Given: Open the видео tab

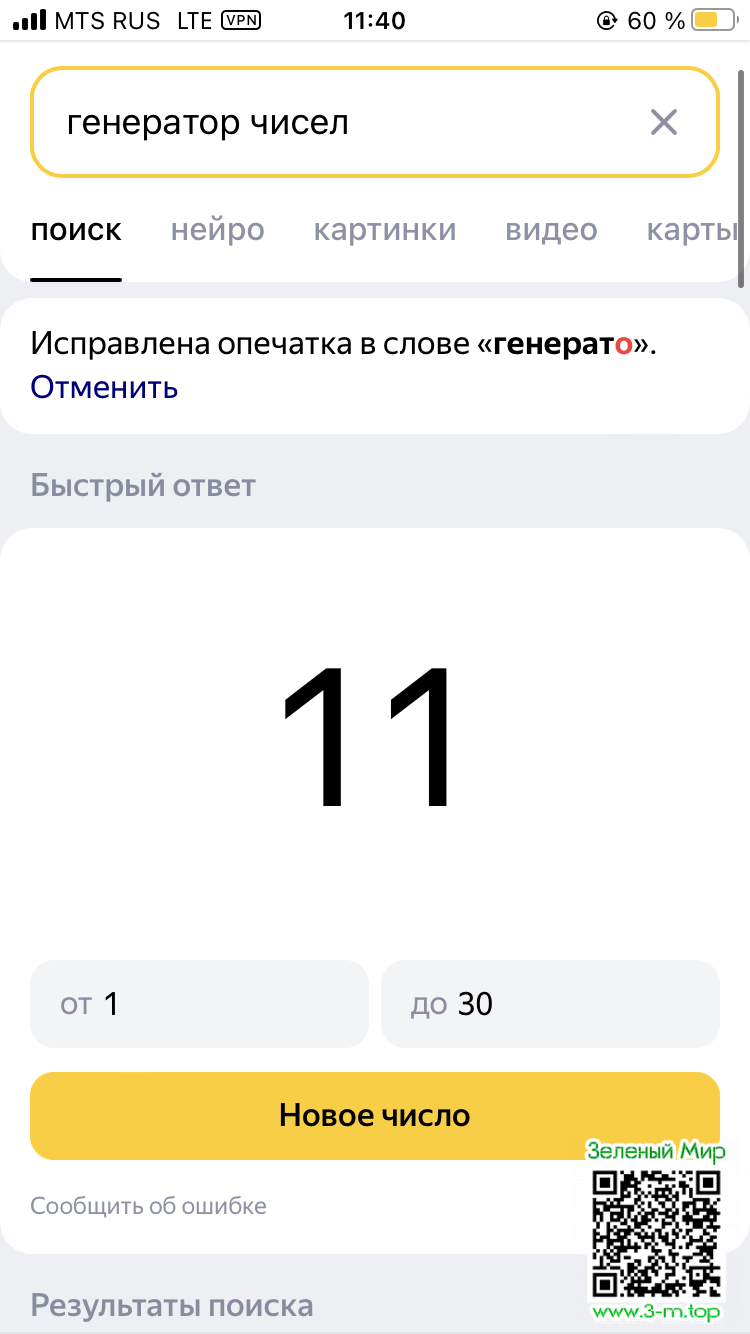Looking at the screenshot, I should pos(551,230).
